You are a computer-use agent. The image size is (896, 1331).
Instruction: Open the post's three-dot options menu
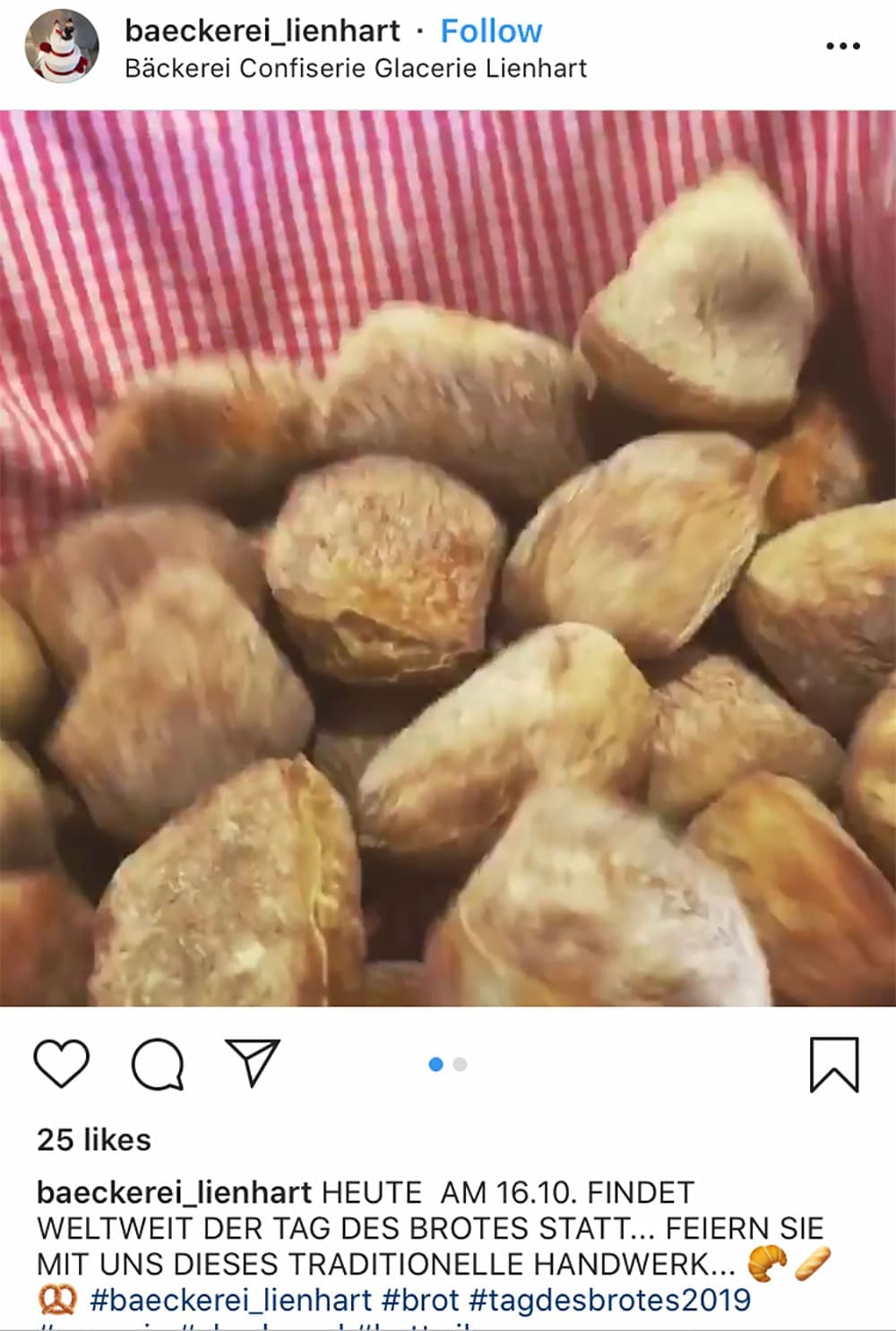coord(842,46)
